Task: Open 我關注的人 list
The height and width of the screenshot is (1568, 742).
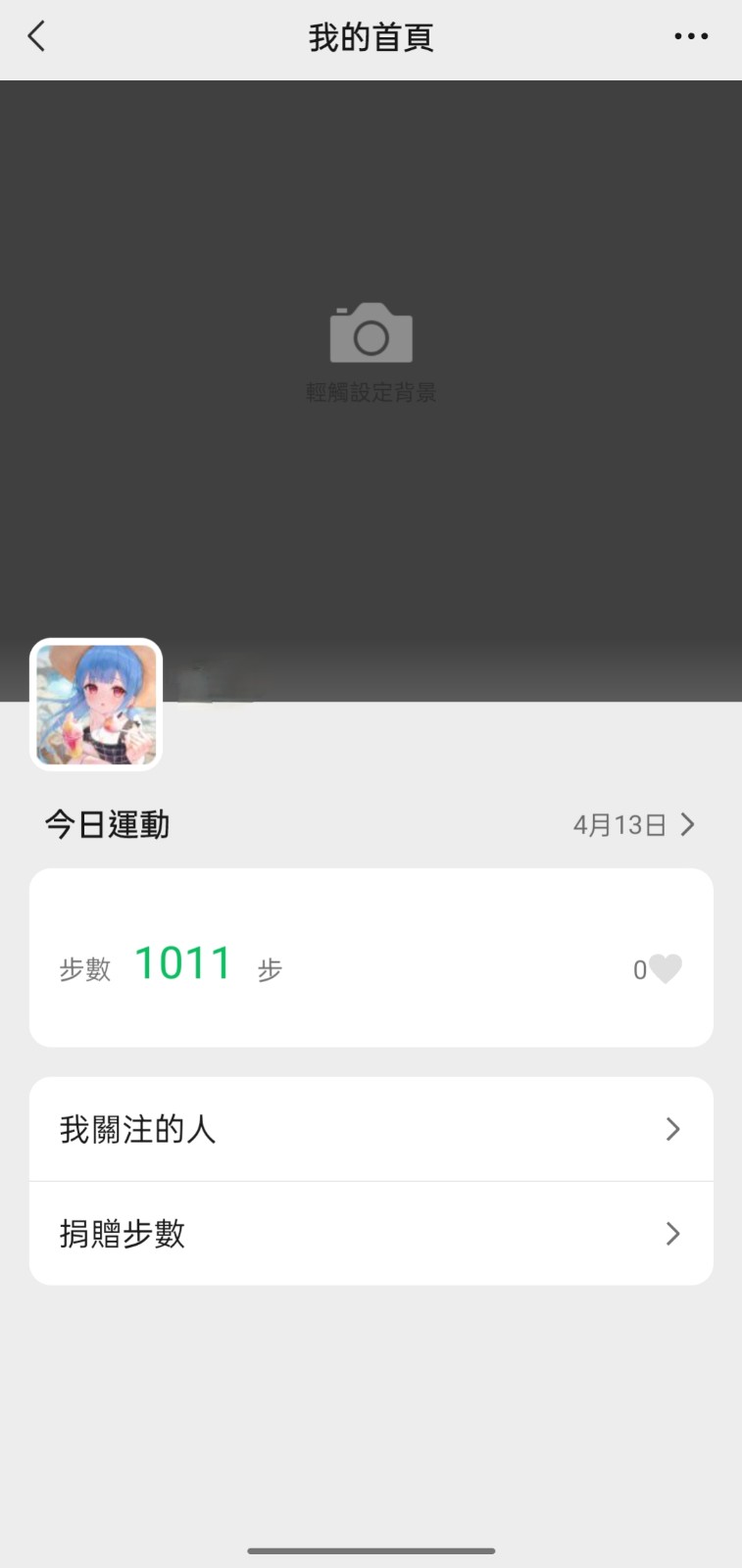Action: click(371, 1129)
